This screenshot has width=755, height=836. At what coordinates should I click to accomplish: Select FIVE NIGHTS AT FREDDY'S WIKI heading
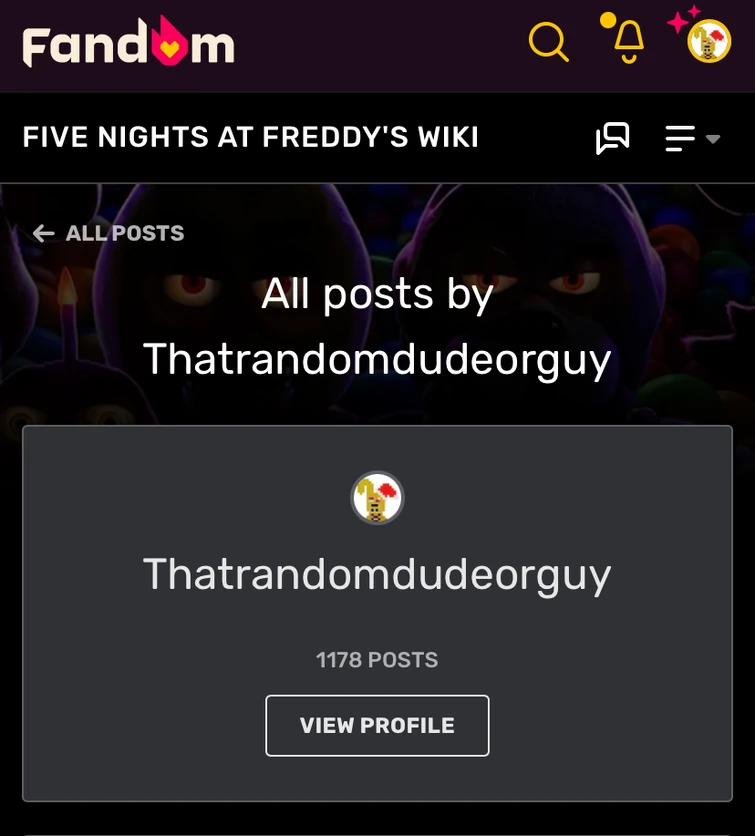(x=251, y=136)
